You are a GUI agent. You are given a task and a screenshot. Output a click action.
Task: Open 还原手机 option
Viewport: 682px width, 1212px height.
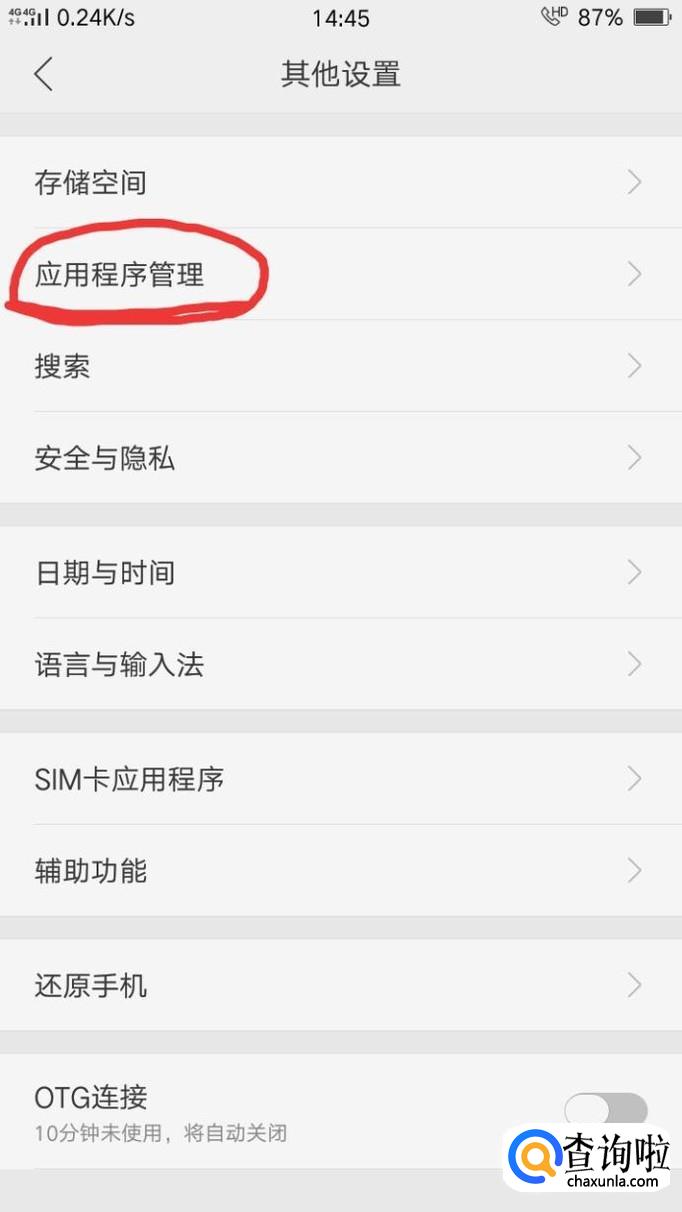341,985
